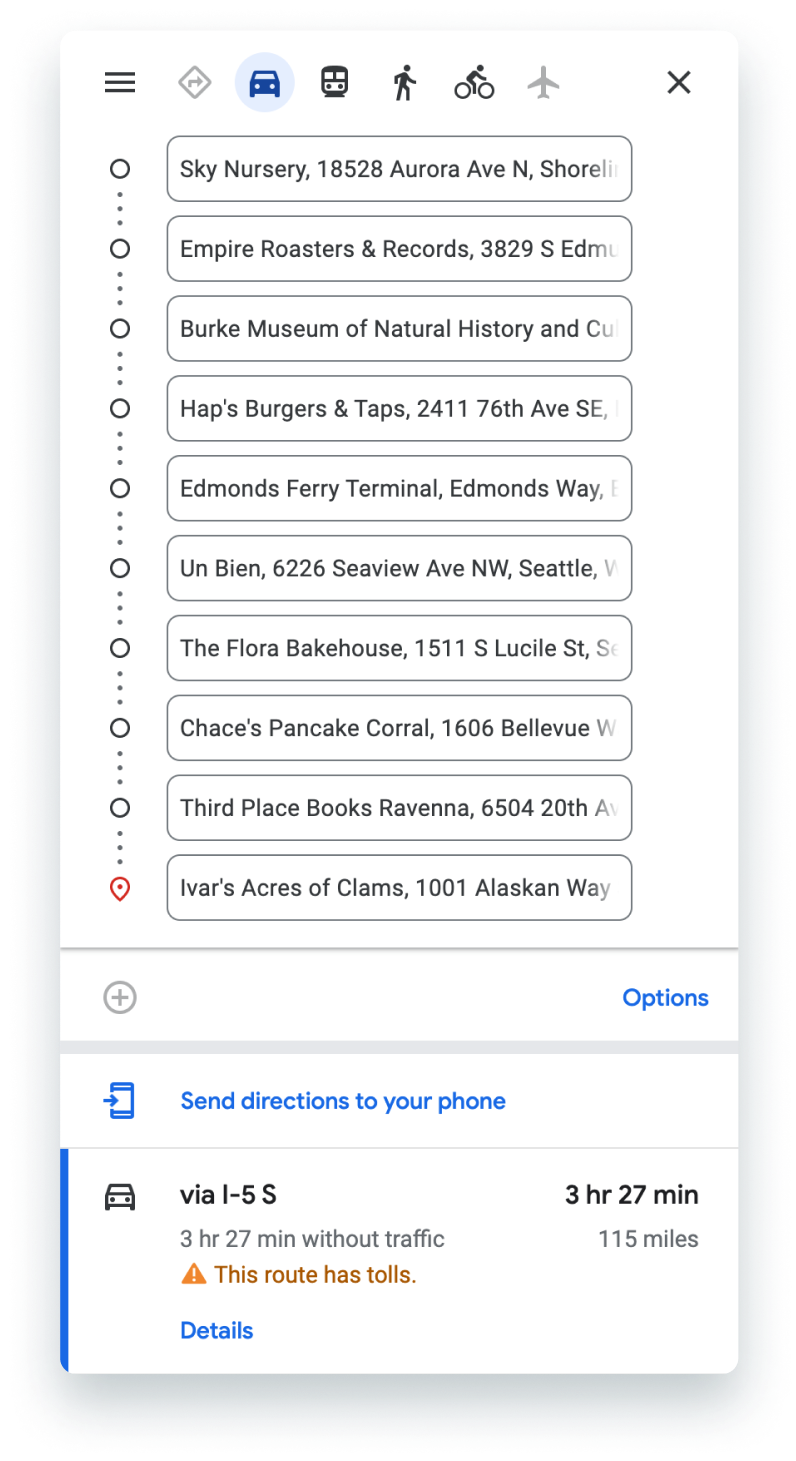Edit the Burke Museum stop field

399,329
